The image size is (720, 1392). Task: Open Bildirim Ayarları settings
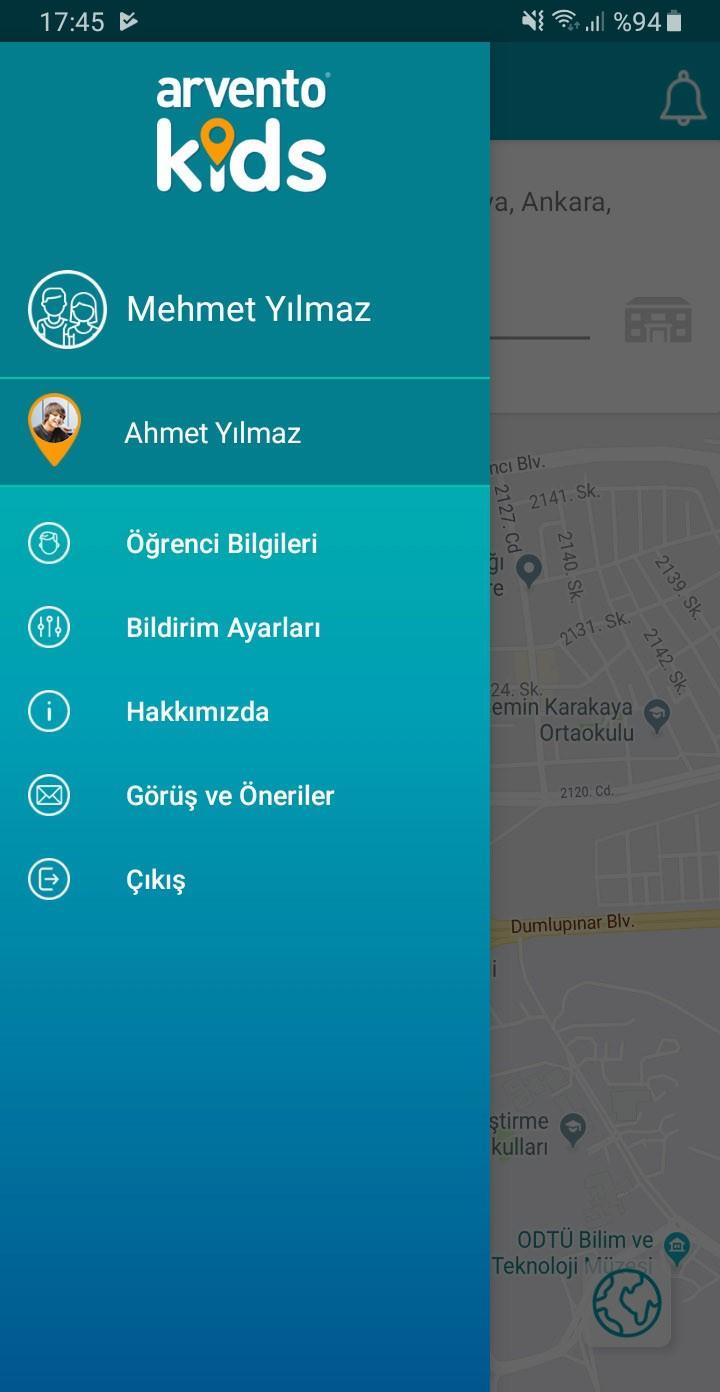pos(223,628)
